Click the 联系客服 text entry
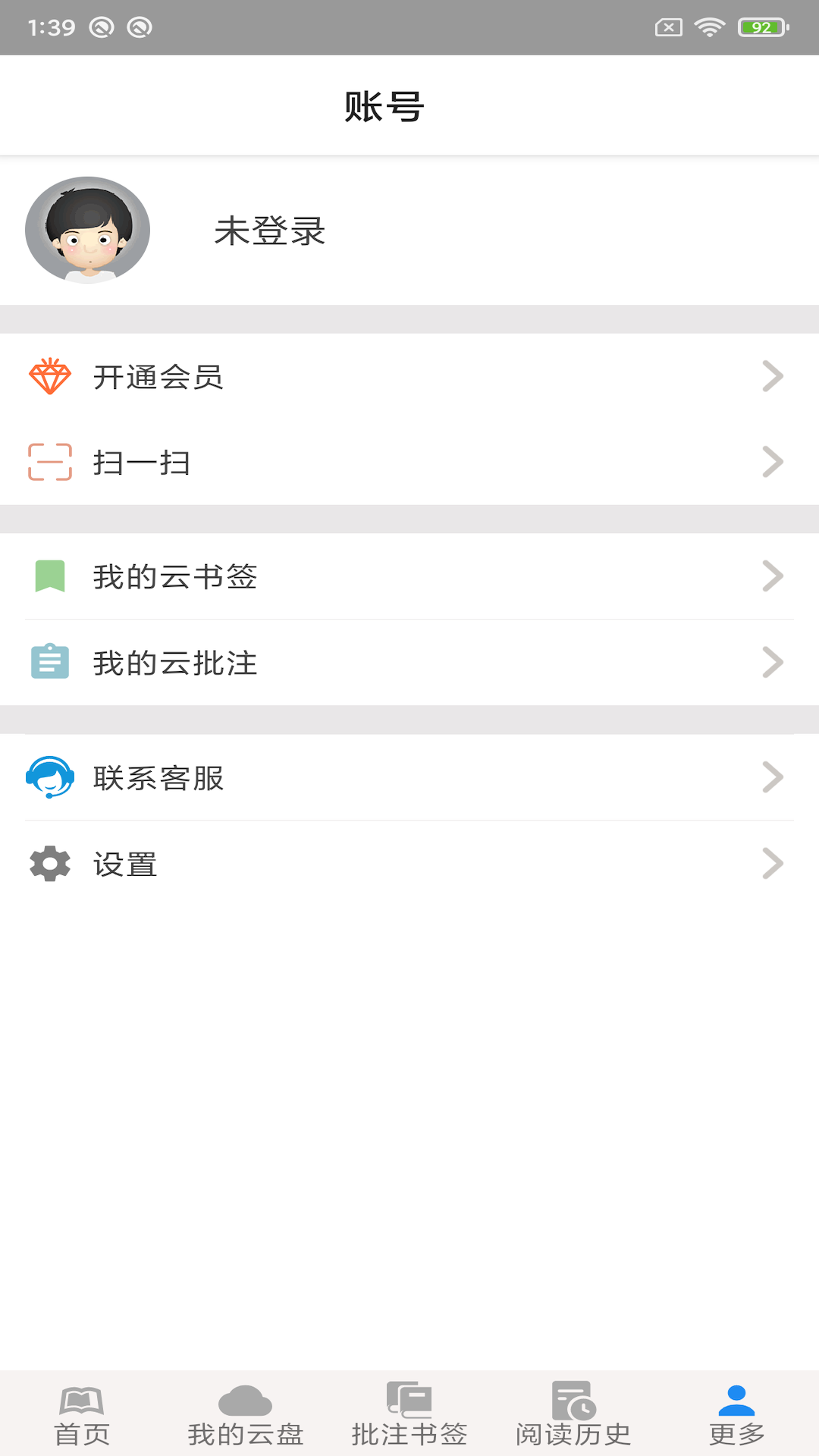 tap(158, 777)
